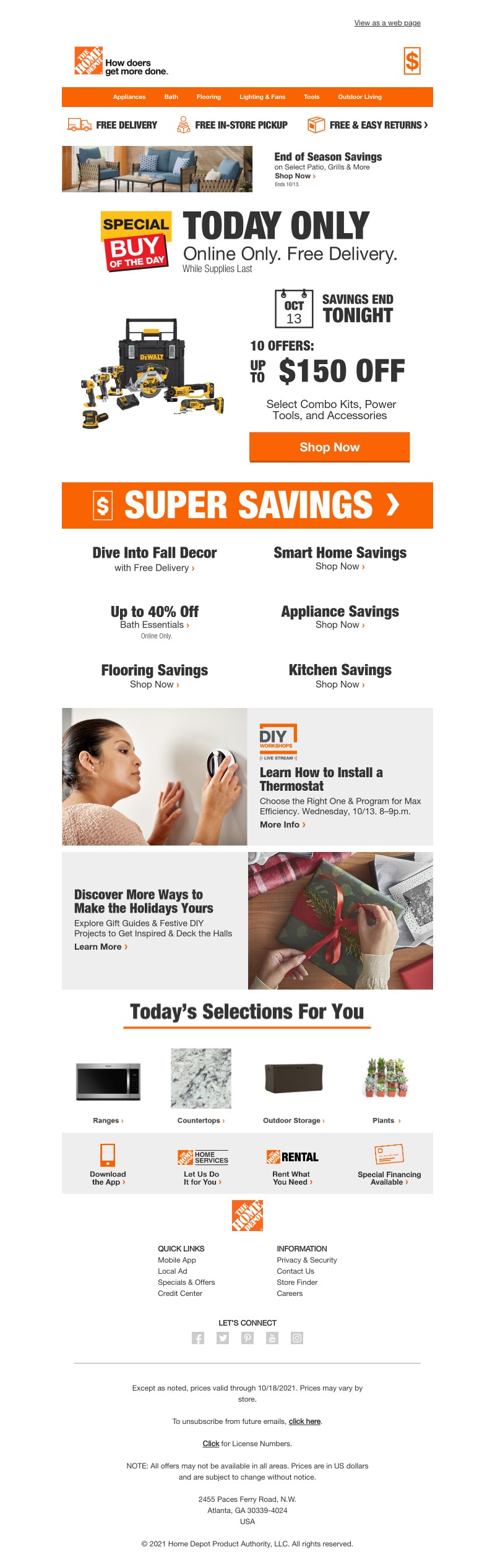Open the Pinterest social icon
This screenshot has height=1568, width=495.
(x=247, y=1338)
